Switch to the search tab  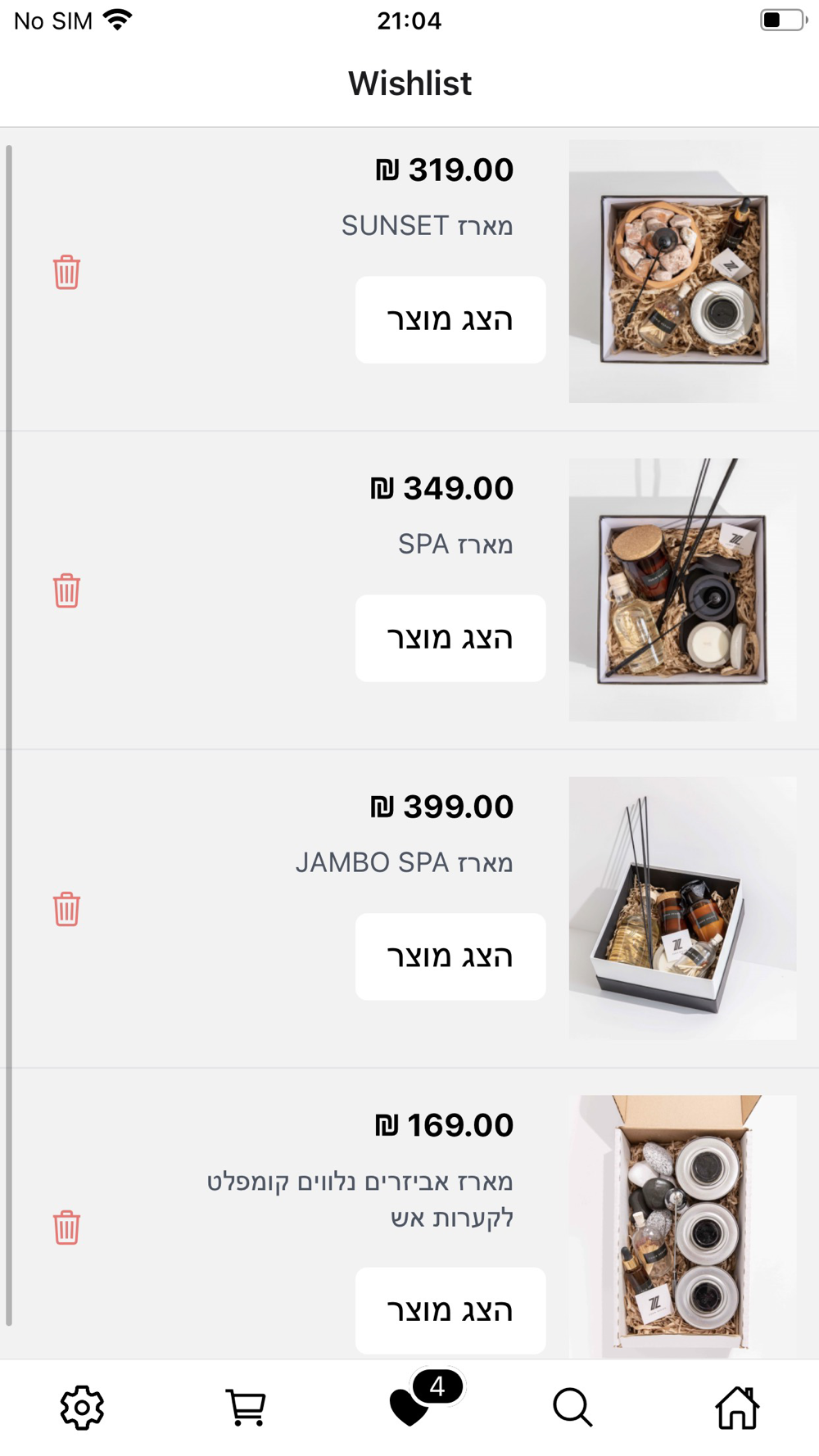point(572,1408)
